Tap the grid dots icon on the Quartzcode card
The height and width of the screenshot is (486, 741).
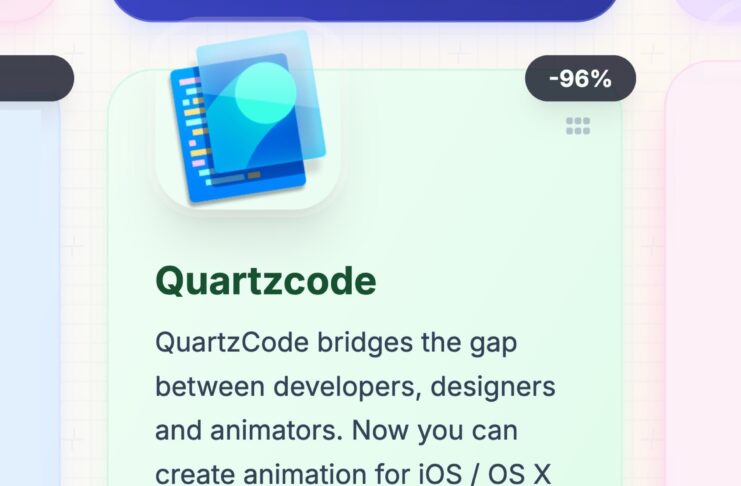click(x=578, y=126)
